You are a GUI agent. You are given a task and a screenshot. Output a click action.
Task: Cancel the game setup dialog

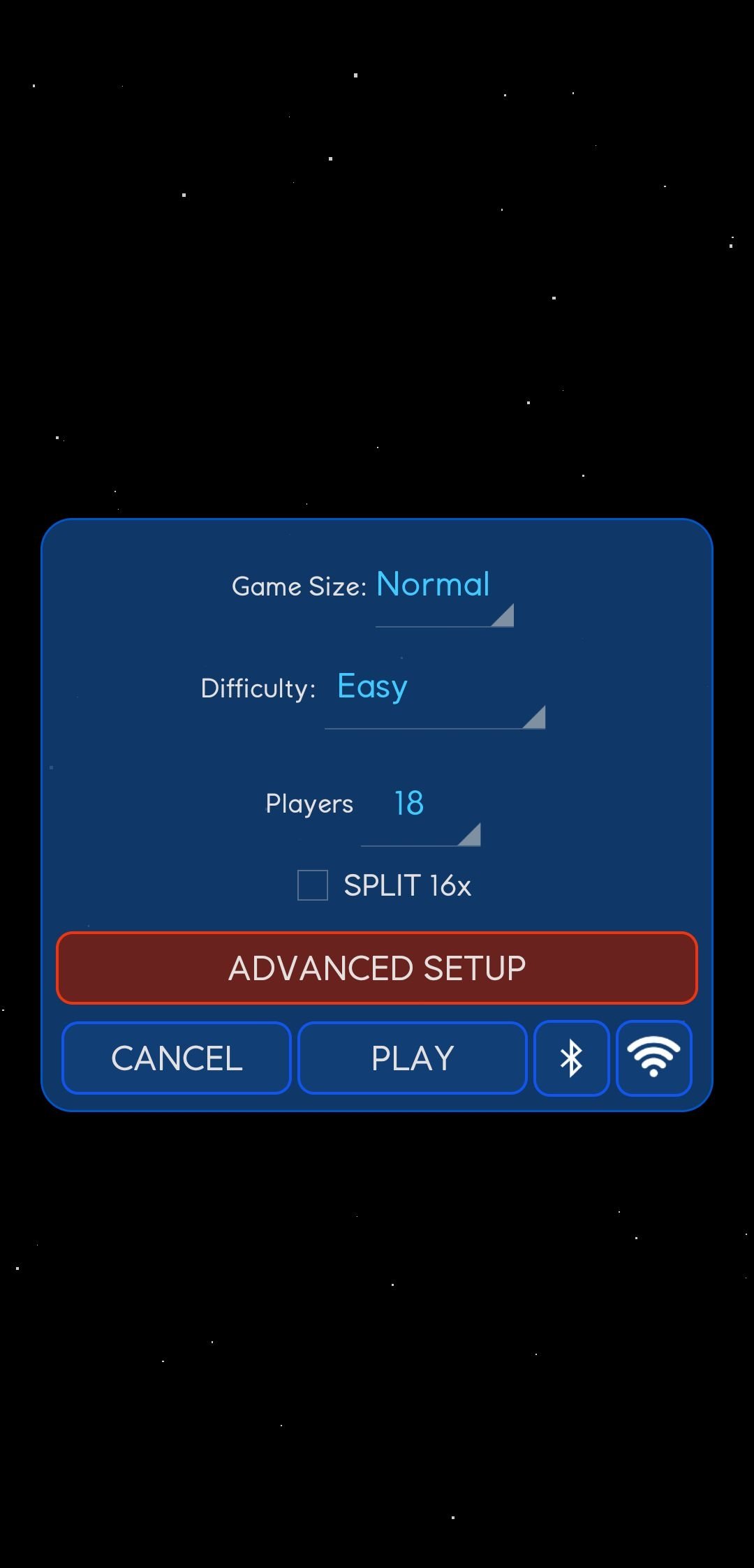177,1058
